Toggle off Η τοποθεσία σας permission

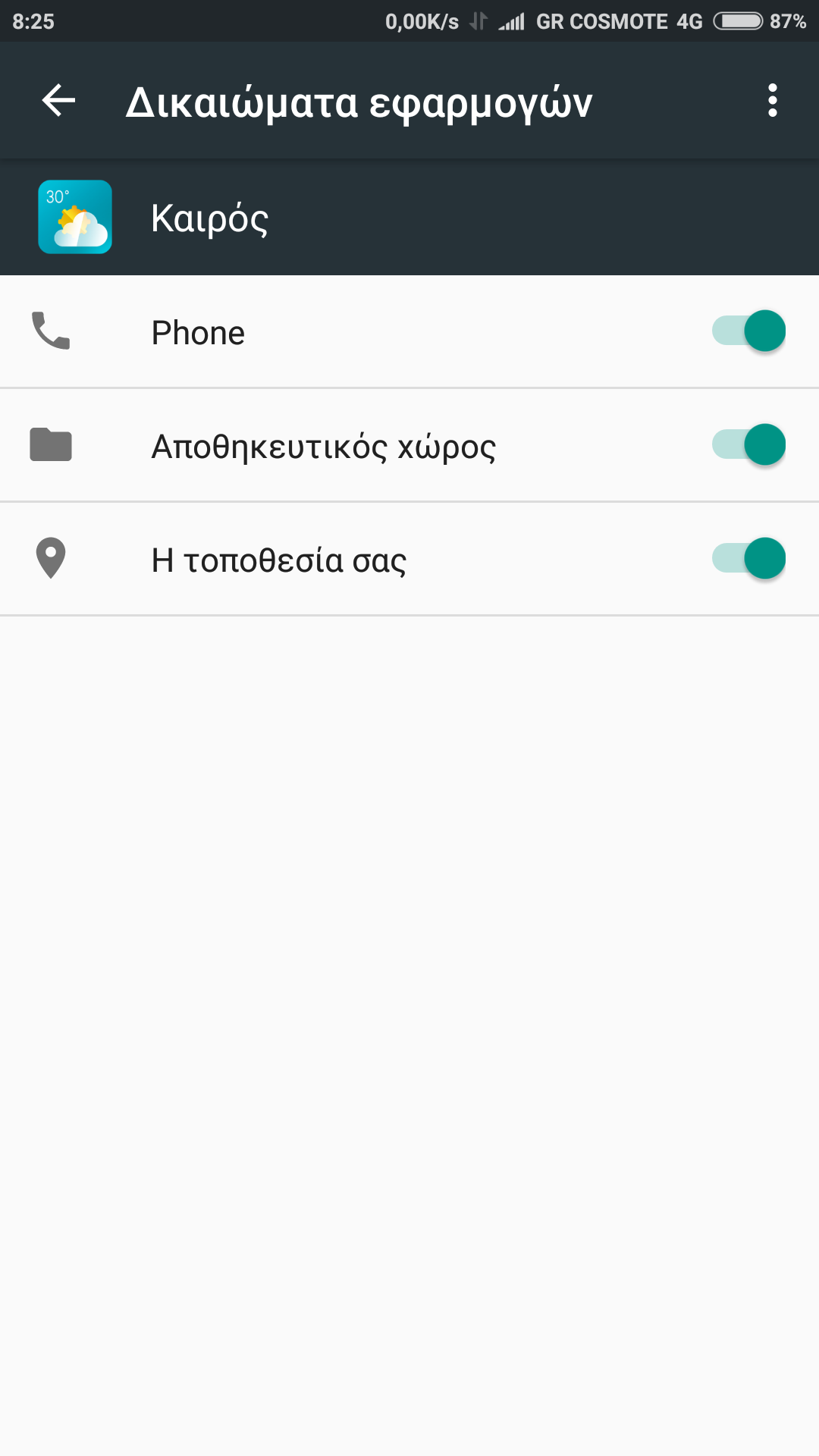coord(748,559)
